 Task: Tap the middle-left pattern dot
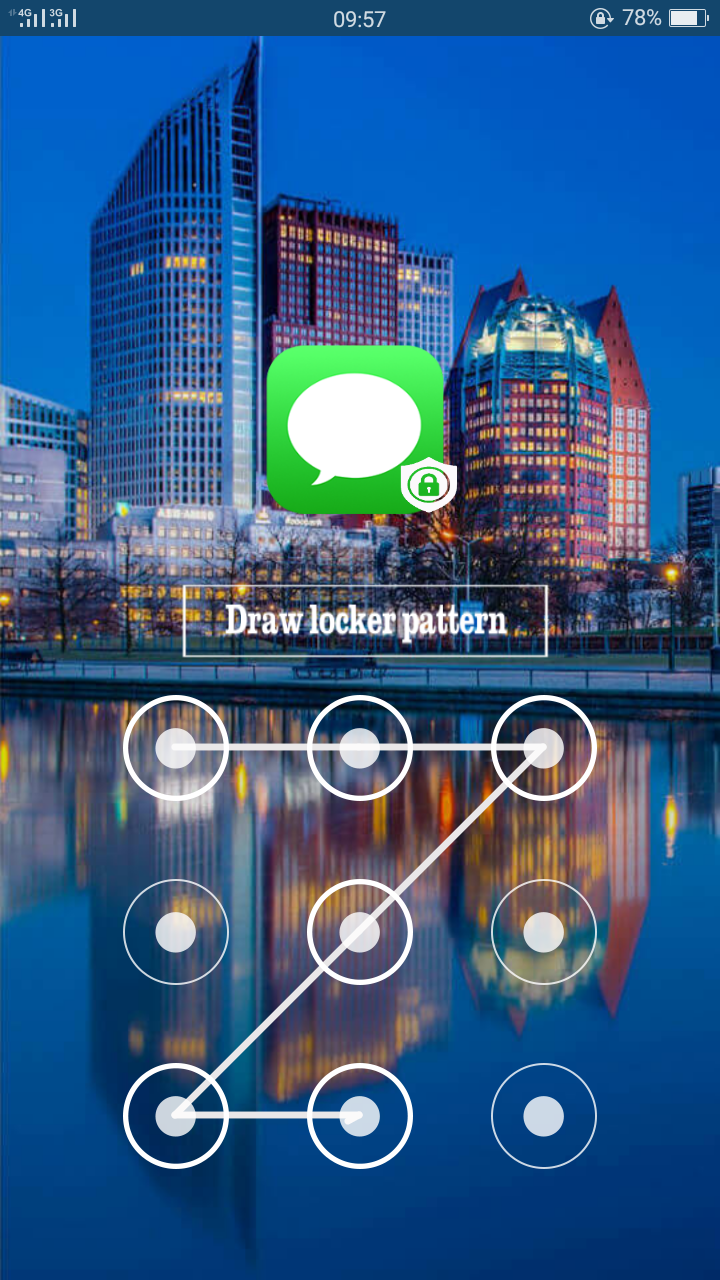pyautogui.click(x=176, y=931)
